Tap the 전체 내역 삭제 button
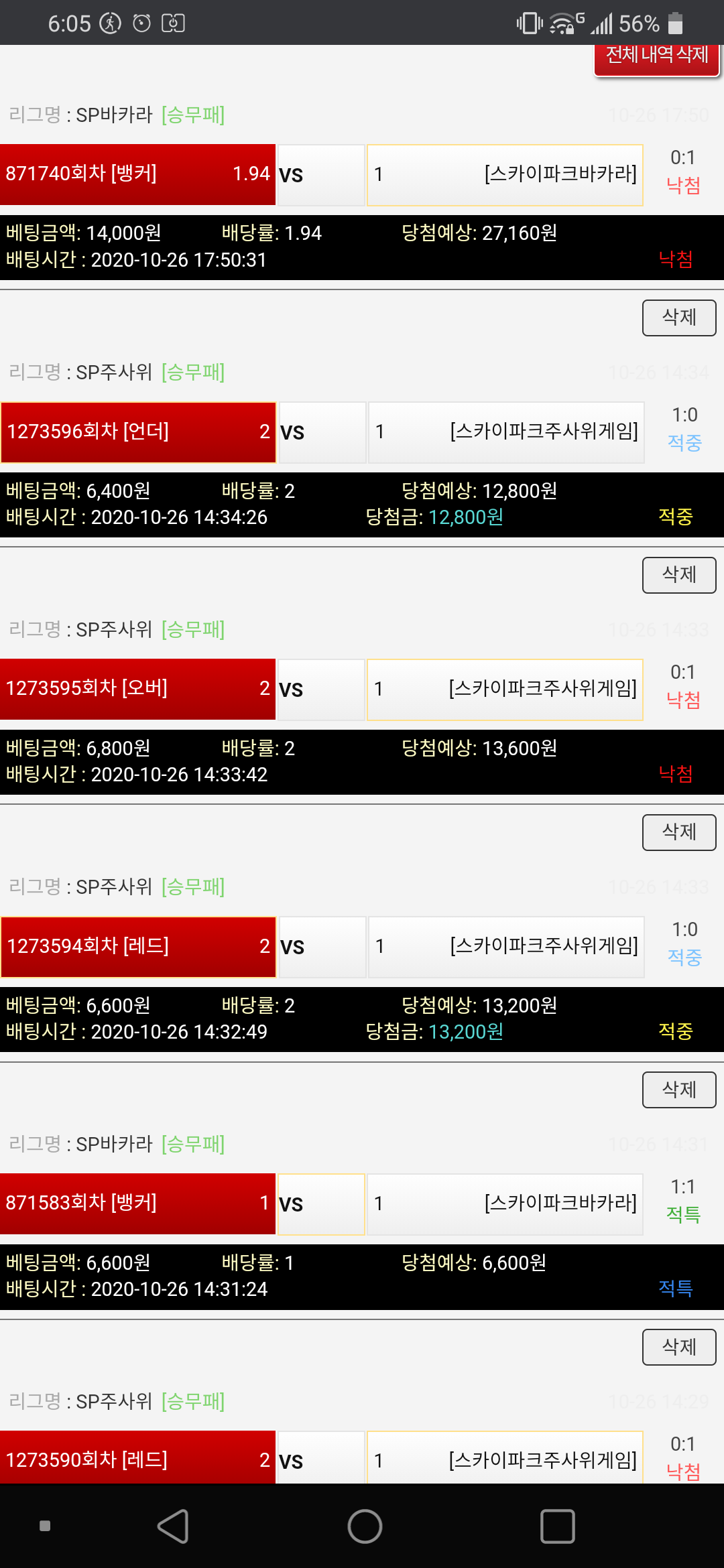The width and height of the screenshot is (724, 1568). 656,56
